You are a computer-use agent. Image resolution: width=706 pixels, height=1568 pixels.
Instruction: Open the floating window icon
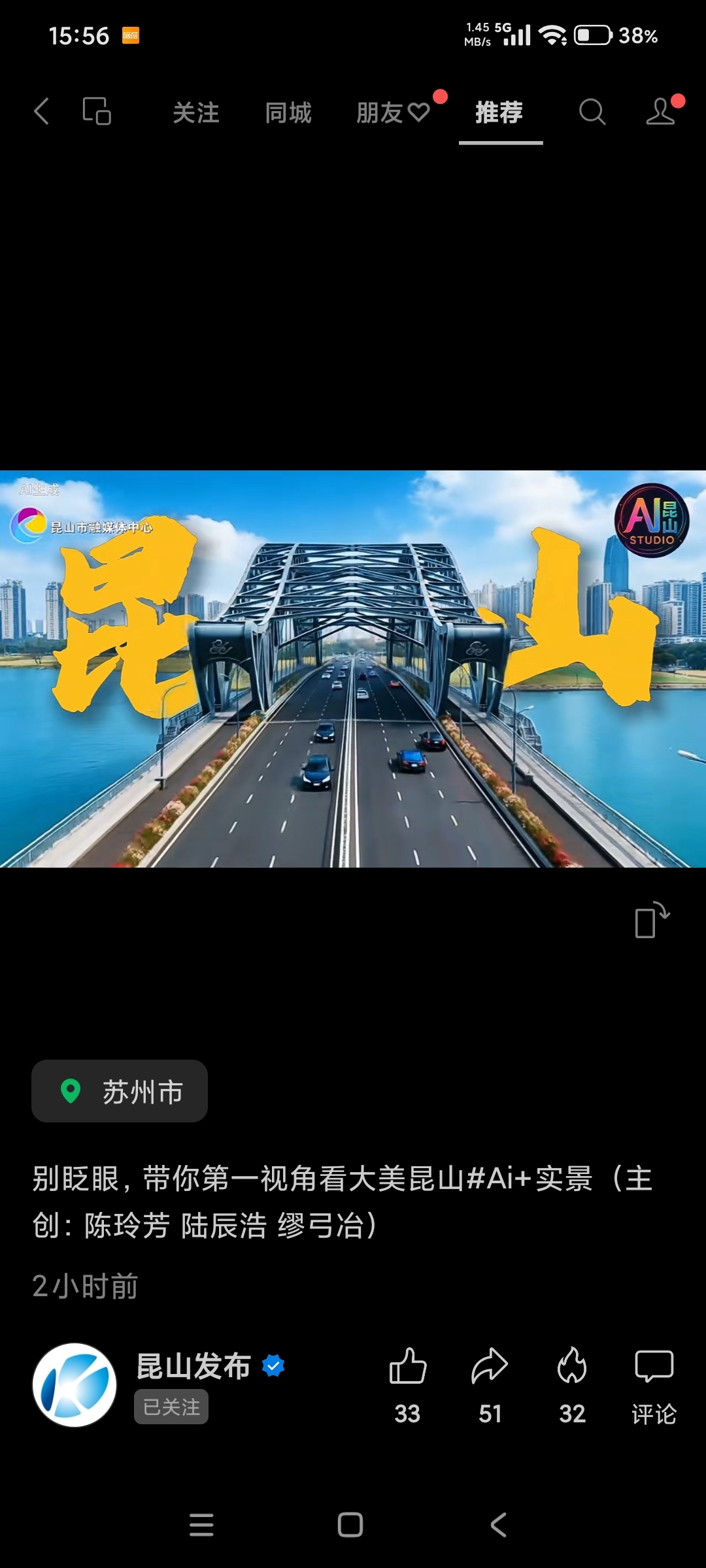(x=97, y=112)
